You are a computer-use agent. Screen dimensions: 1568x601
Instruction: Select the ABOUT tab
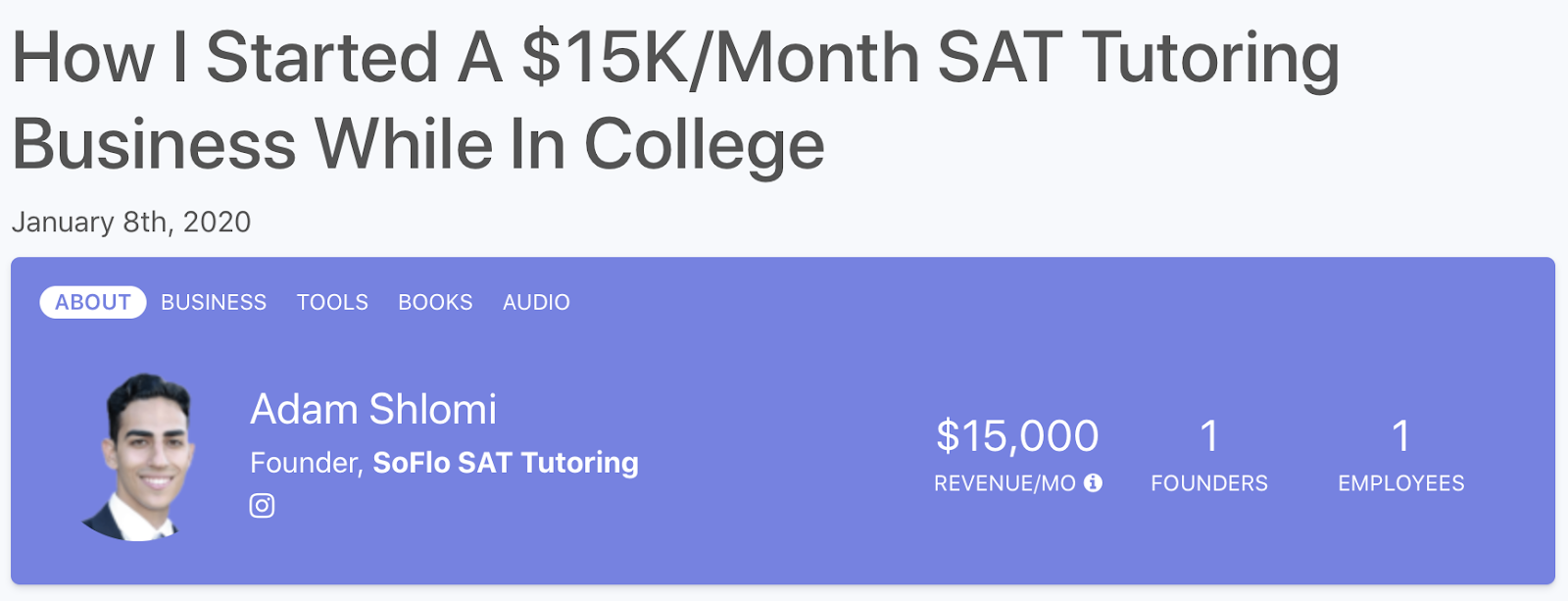93,302
